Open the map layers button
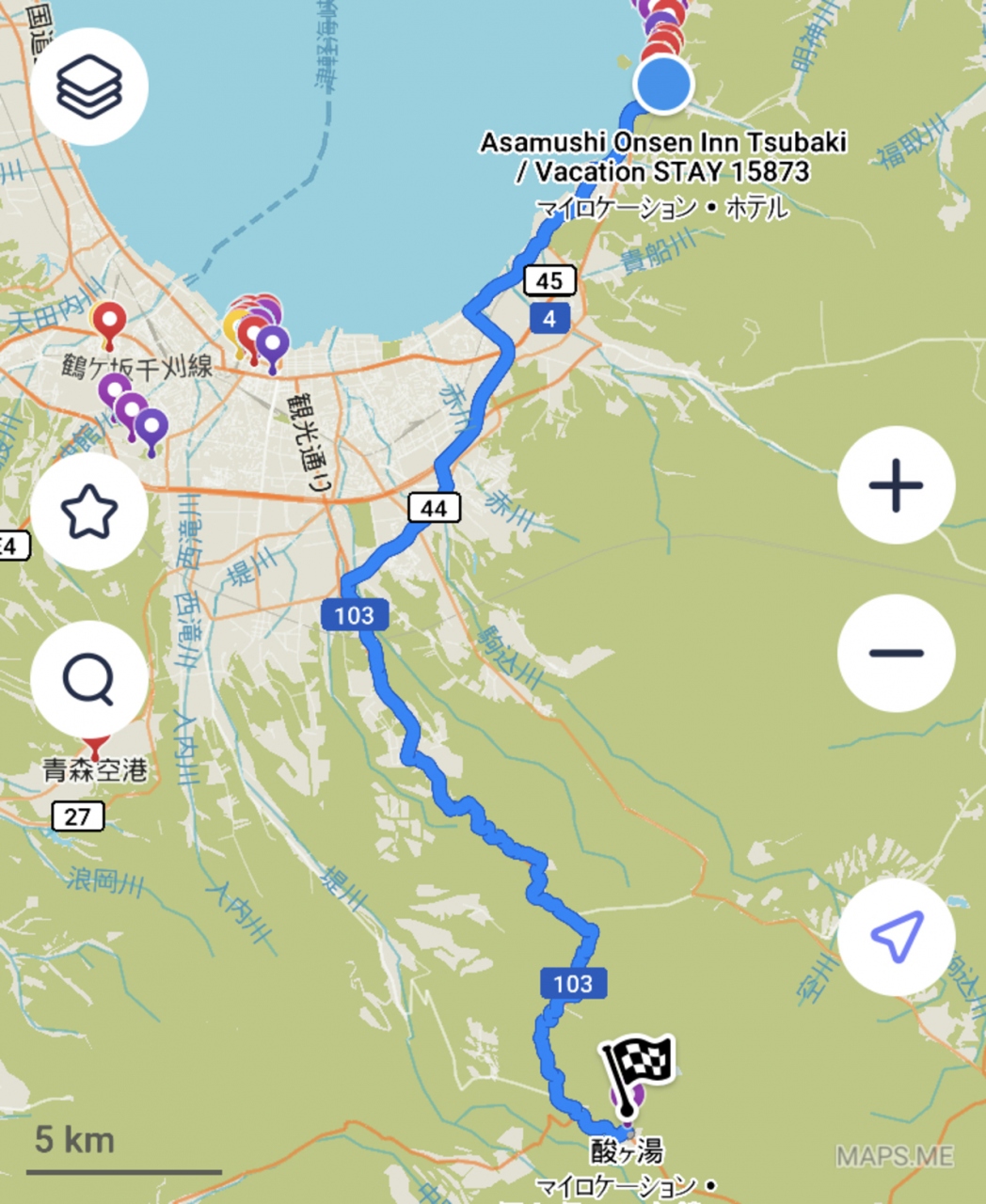The height and width of the screenshot is (1204, 986). click(x=89, y=87)
